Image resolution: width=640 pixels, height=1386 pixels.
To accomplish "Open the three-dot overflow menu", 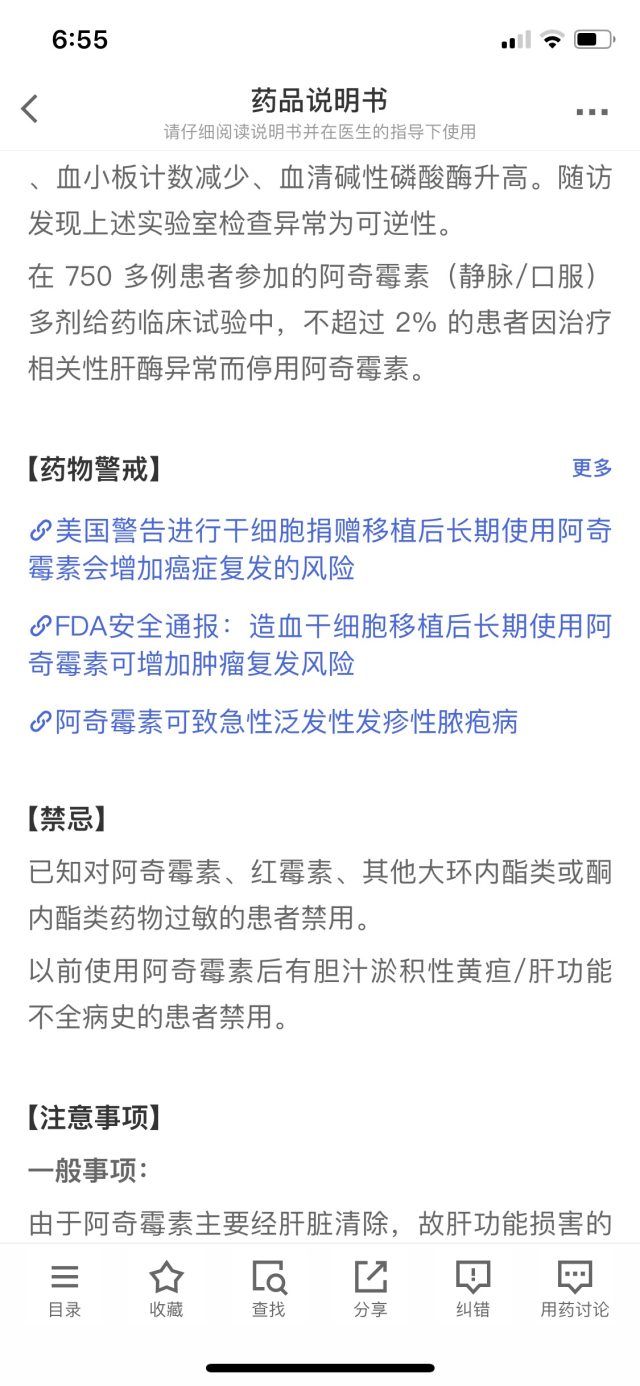I will 591,111.
